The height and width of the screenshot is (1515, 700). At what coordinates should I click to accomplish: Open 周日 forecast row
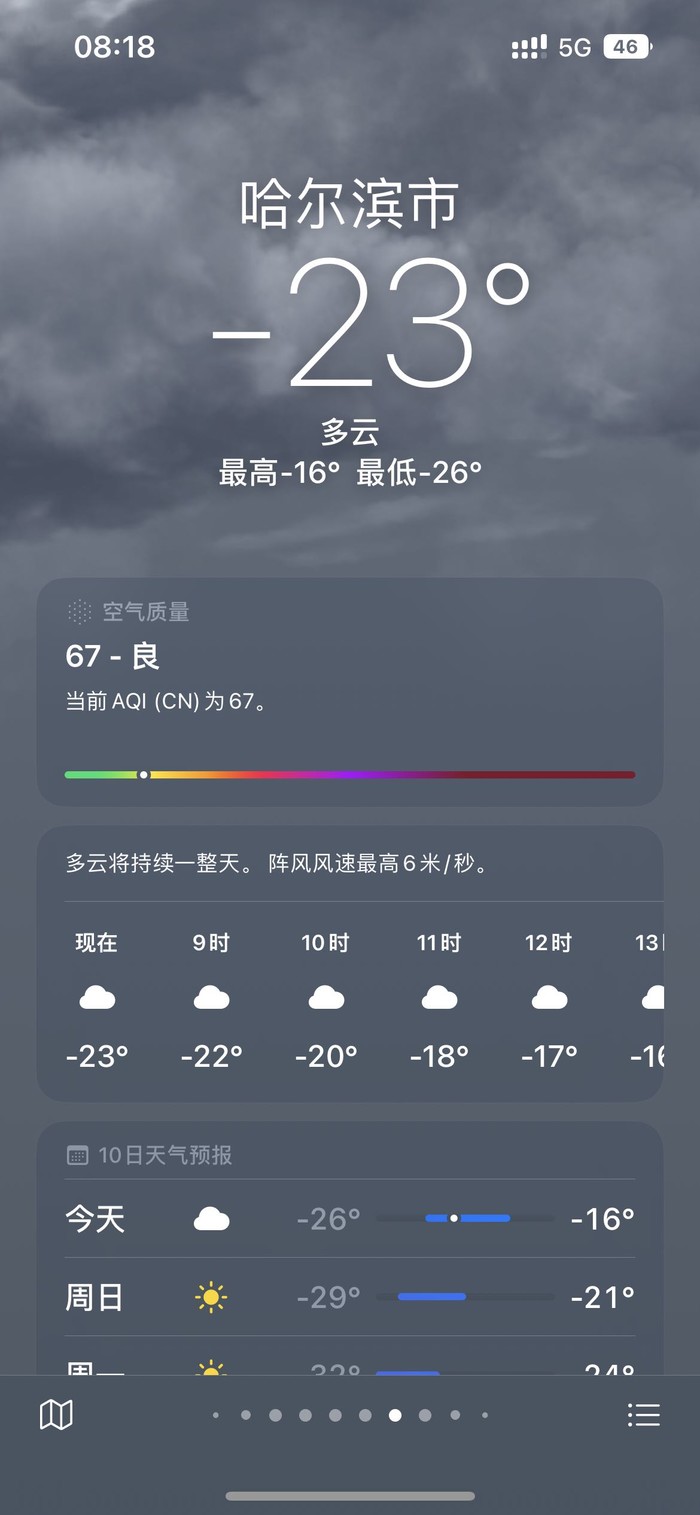pos(350,1297)
